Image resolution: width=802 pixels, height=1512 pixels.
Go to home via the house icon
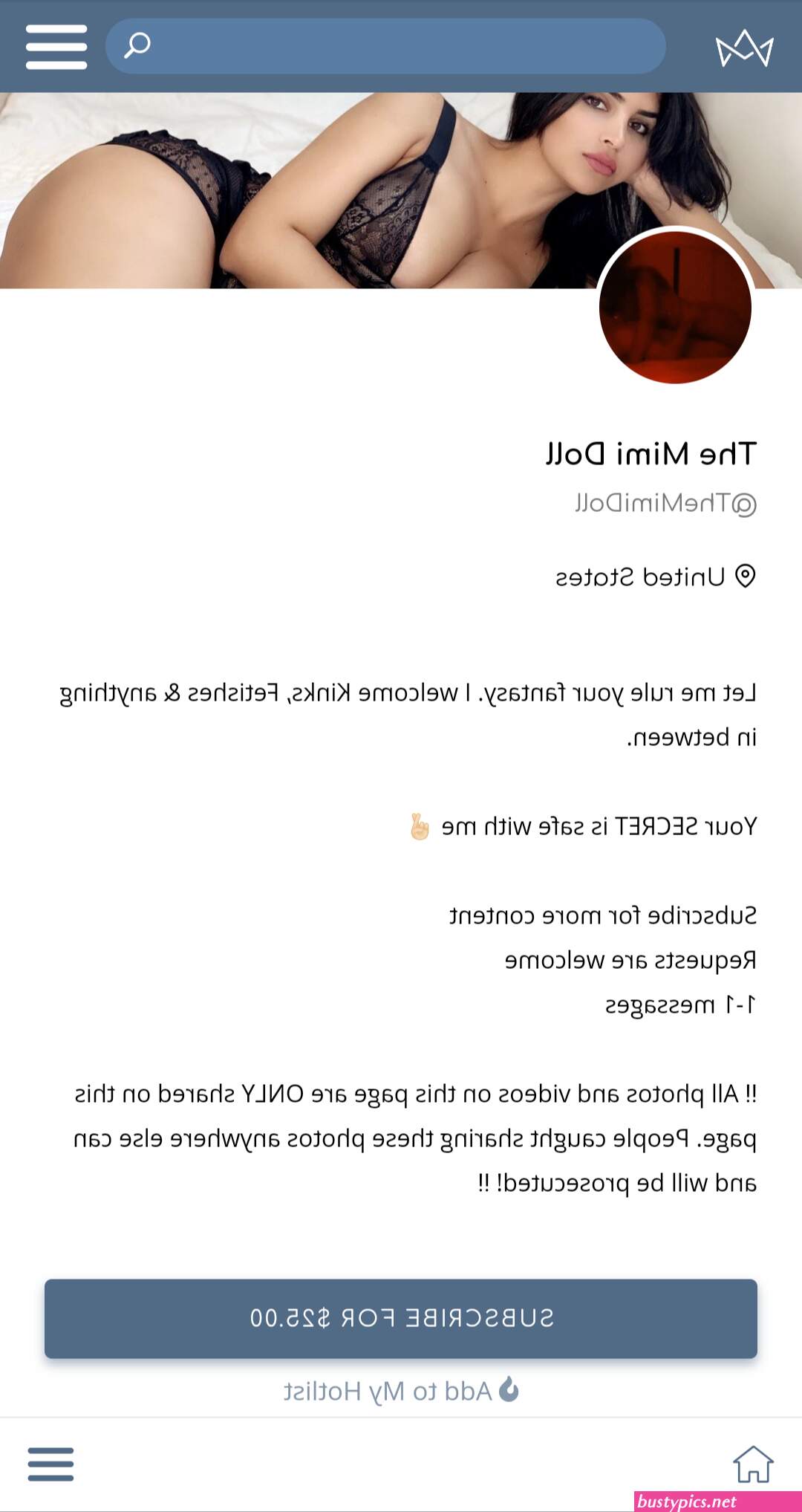click(753, 1464)
